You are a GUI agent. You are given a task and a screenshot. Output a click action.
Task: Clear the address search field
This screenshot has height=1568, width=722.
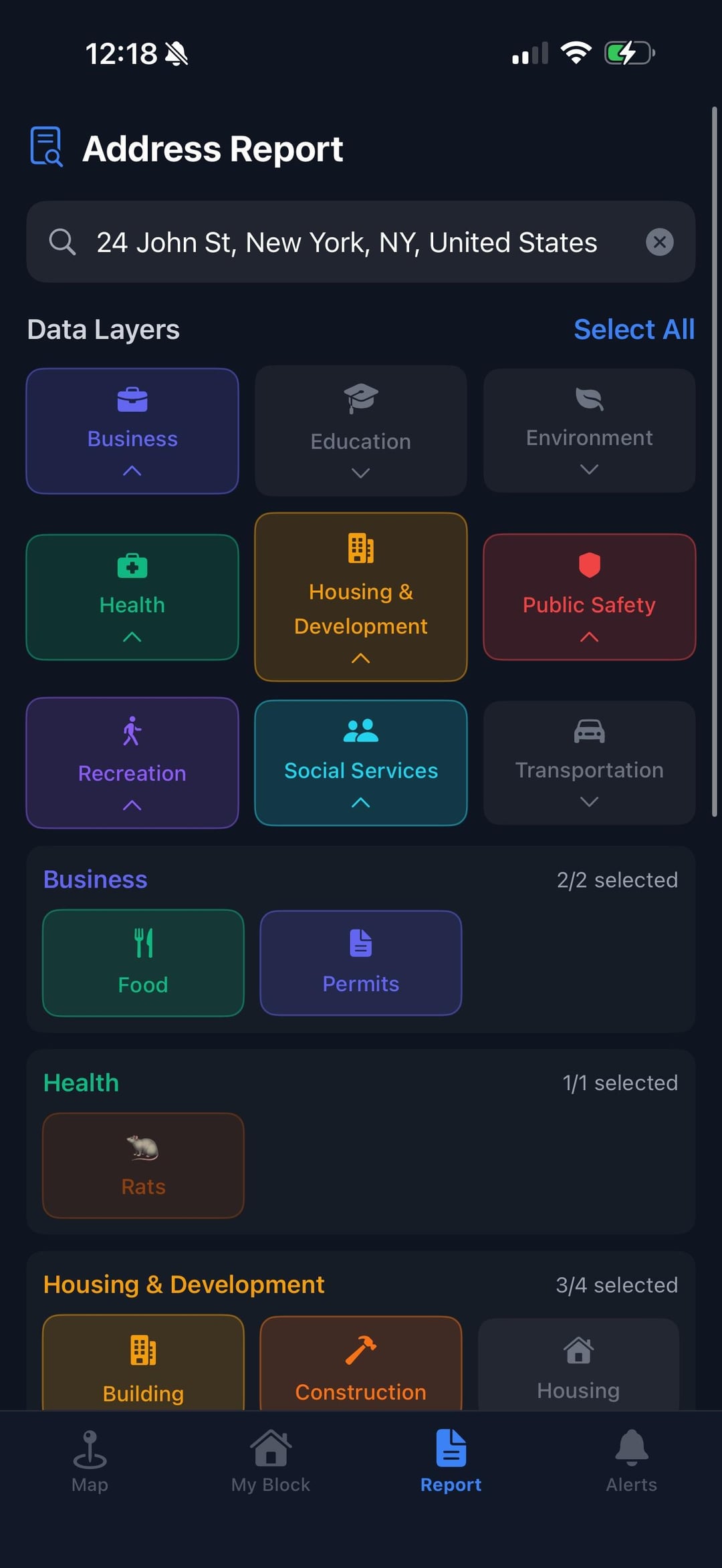click(659, 242)
